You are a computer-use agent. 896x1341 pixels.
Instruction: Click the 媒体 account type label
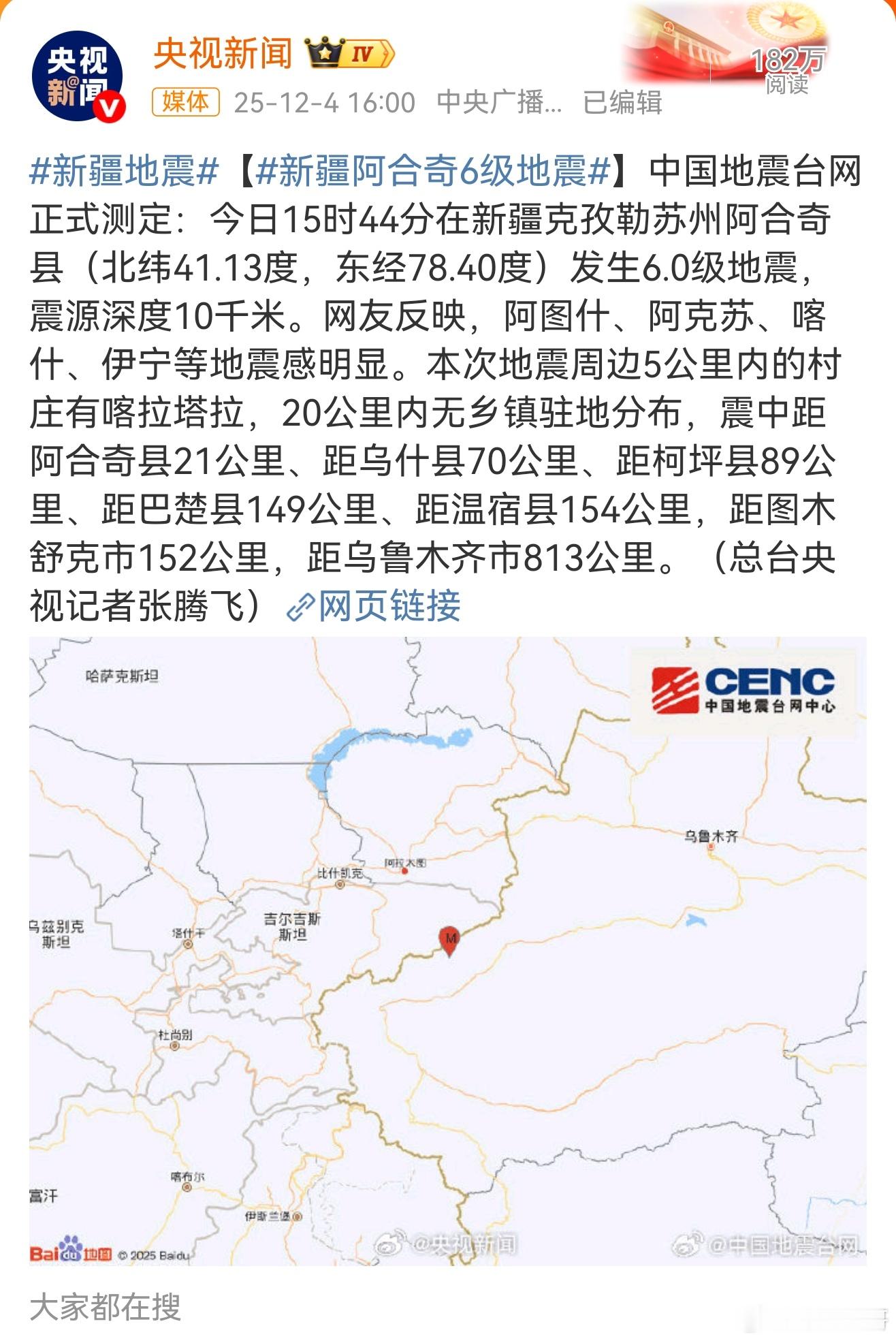coord(186,101)
